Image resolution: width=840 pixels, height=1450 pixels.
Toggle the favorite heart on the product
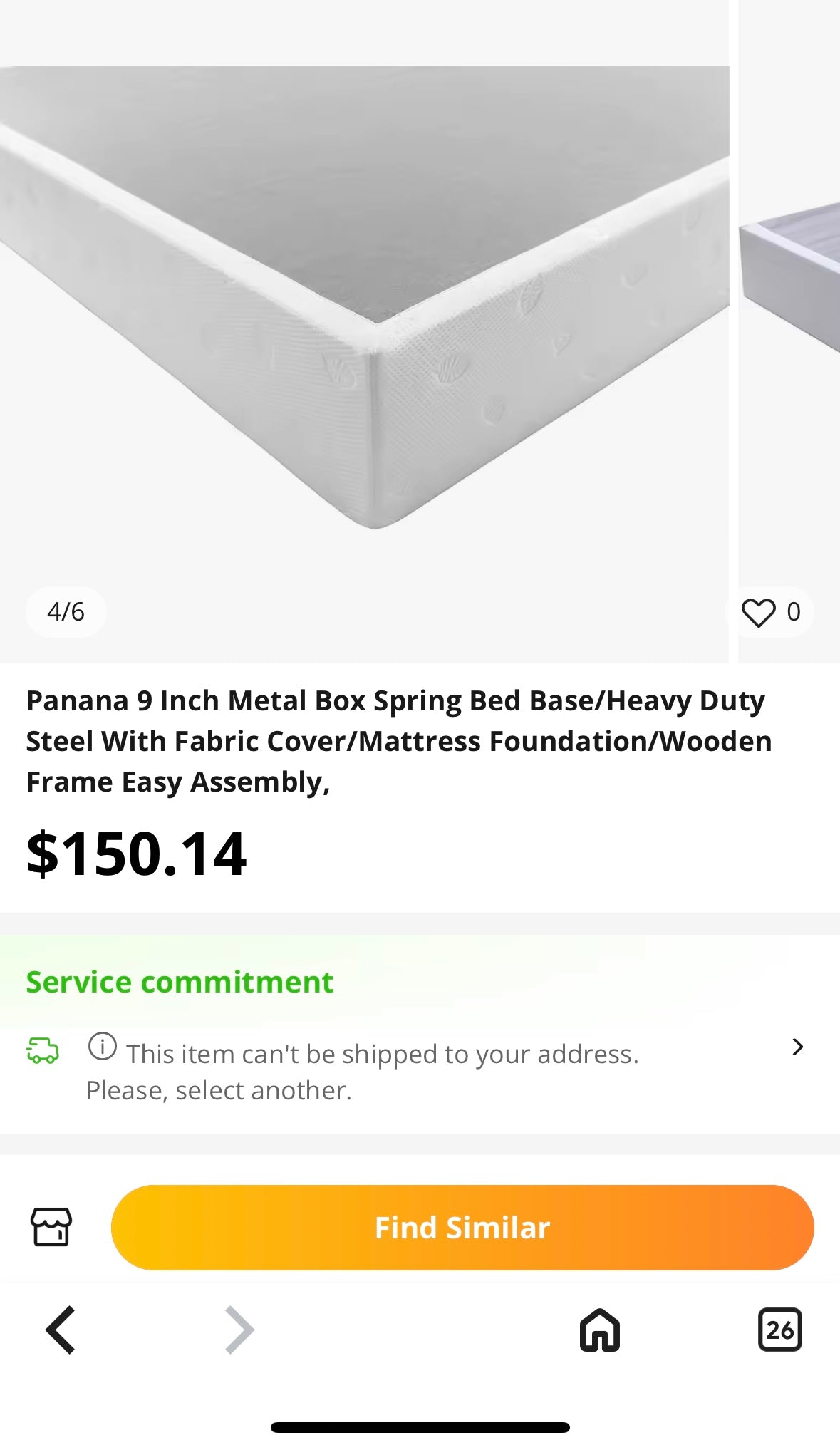coord(759,611)
